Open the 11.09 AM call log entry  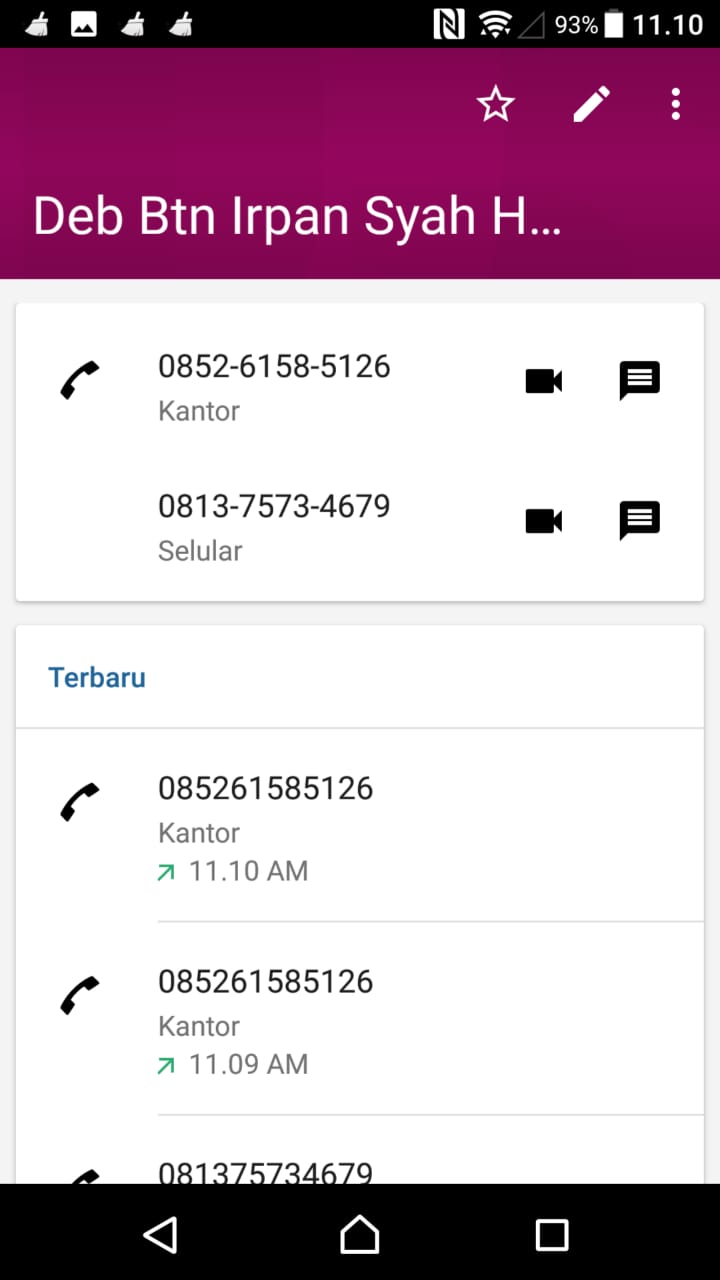point(360,1020)
